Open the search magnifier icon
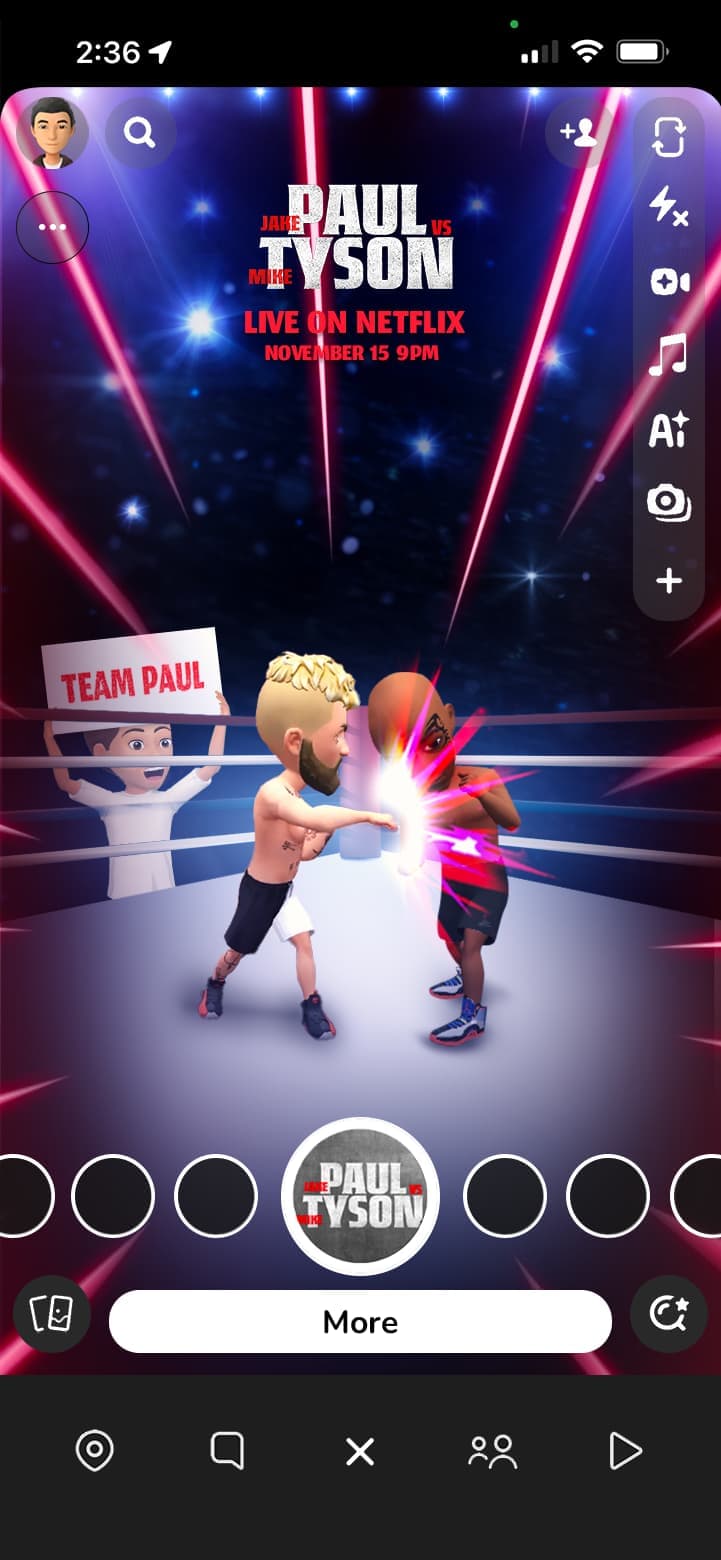This screenshot has width=721, height=1560. pyautogui.click(x=140, y=131)
